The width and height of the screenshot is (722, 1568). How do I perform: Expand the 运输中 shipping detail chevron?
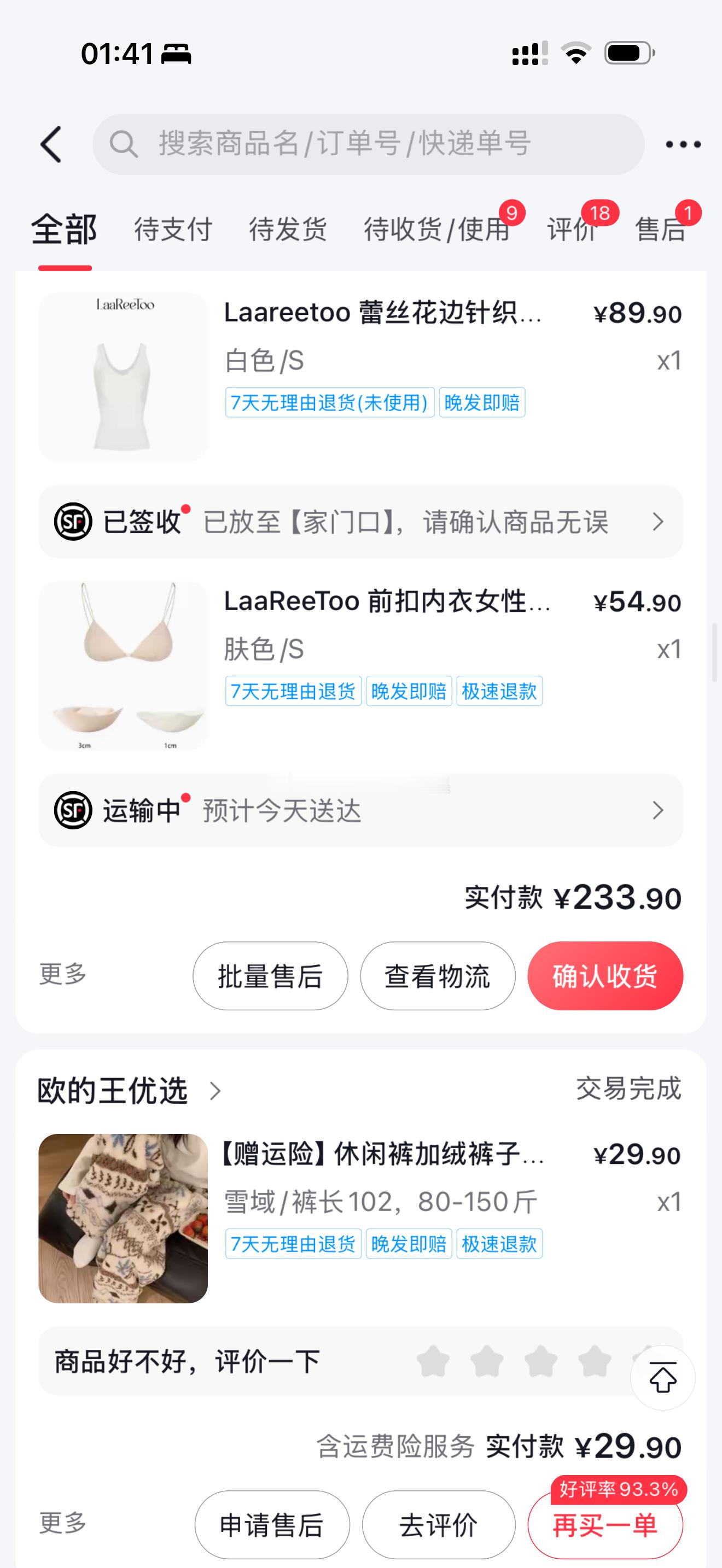point(657,810)
